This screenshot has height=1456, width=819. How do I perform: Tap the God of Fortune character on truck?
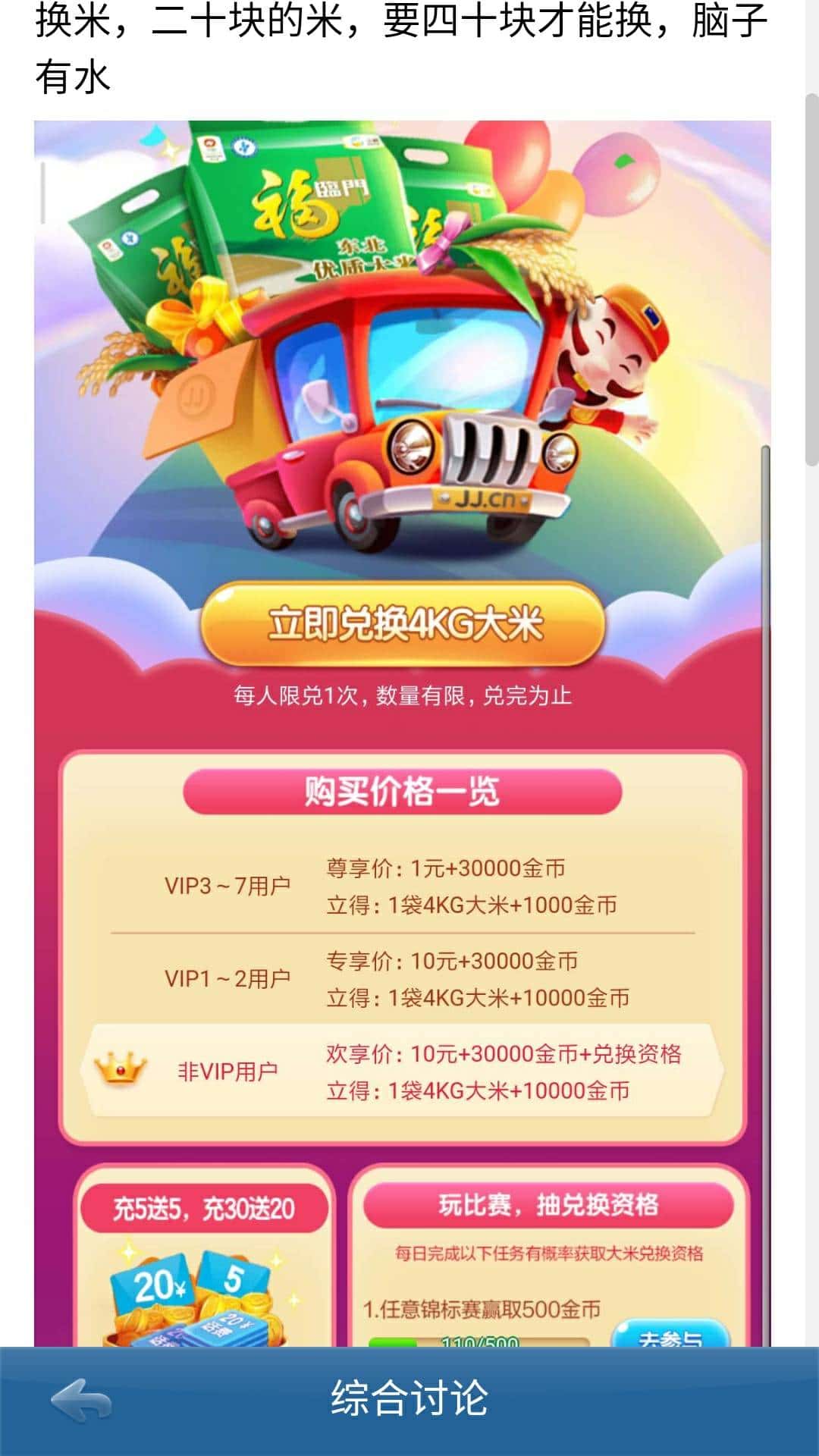[607, 349]
